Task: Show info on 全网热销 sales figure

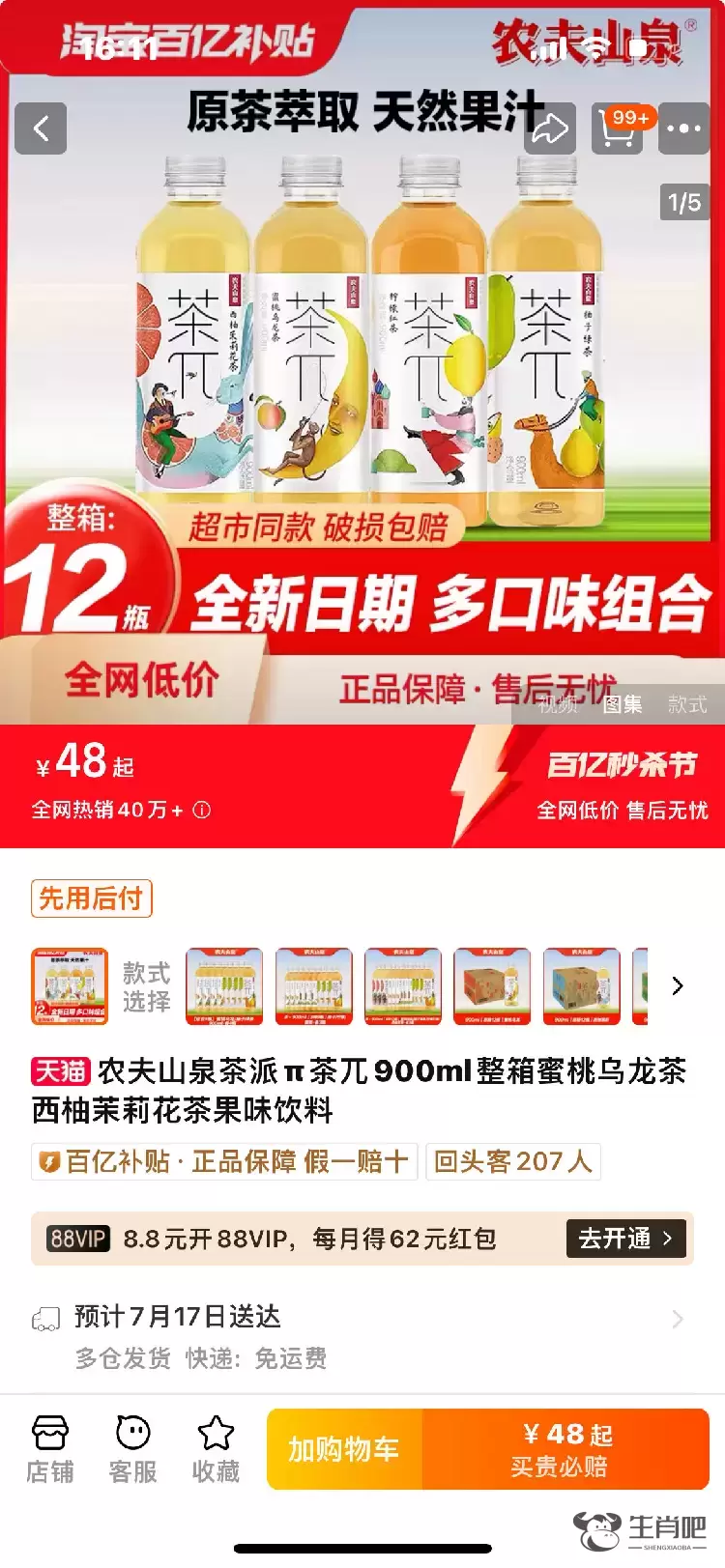Action: [x=201, y=811]
